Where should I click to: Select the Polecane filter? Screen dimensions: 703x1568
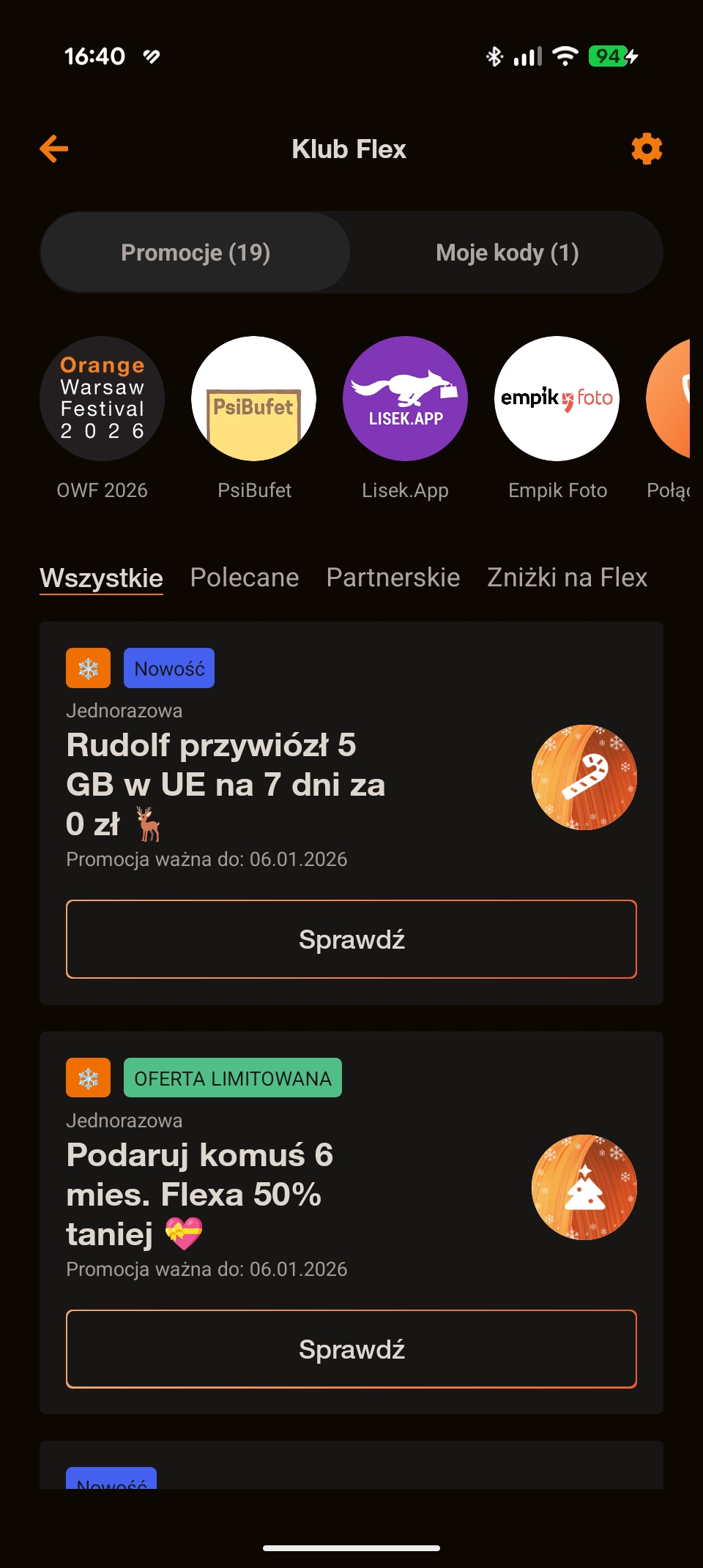tap(245, 578)
